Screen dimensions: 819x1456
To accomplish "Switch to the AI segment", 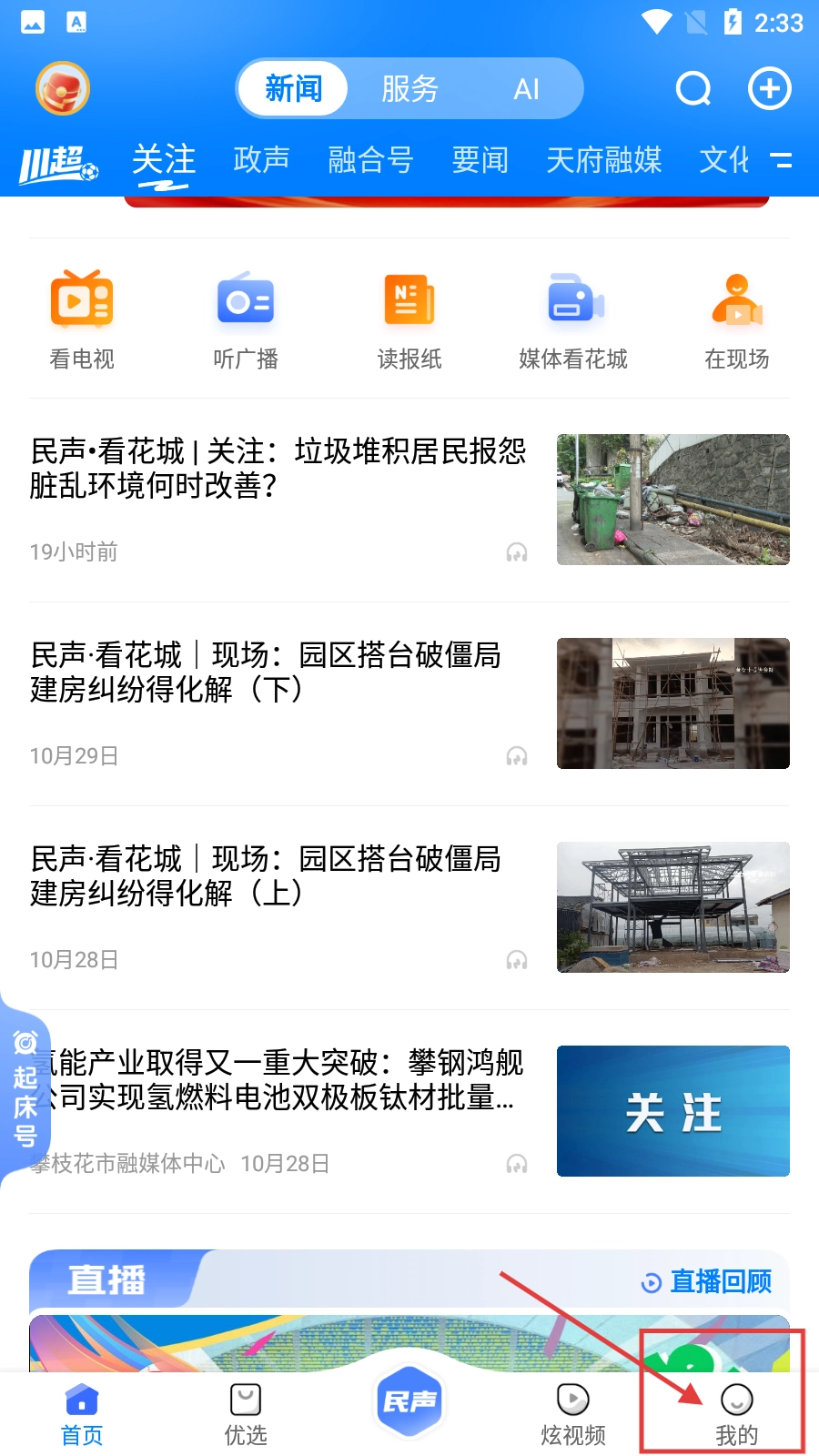I will [526, 89].
